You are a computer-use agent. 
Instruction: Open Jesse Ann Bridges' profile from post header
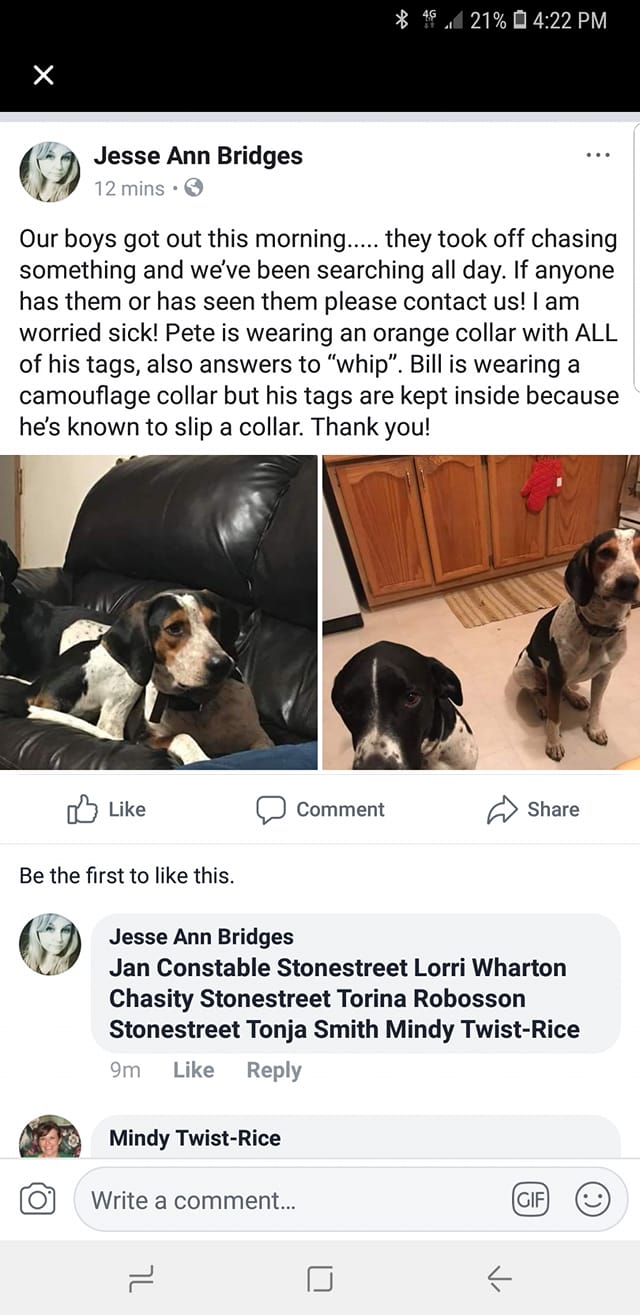pos(197,156)
